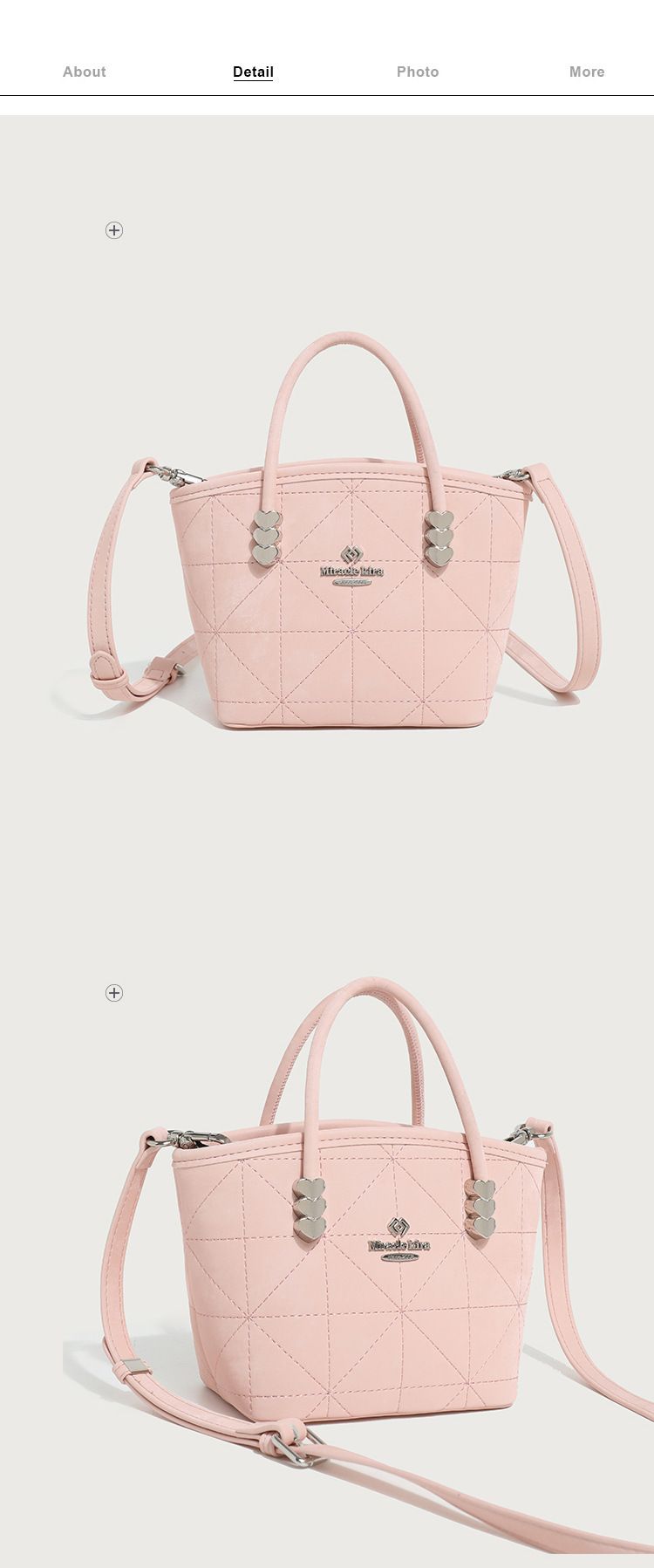The width and height of the screenshot is (654, 1568).
Task: Click the About navigation link
Action: pos(84,72)
